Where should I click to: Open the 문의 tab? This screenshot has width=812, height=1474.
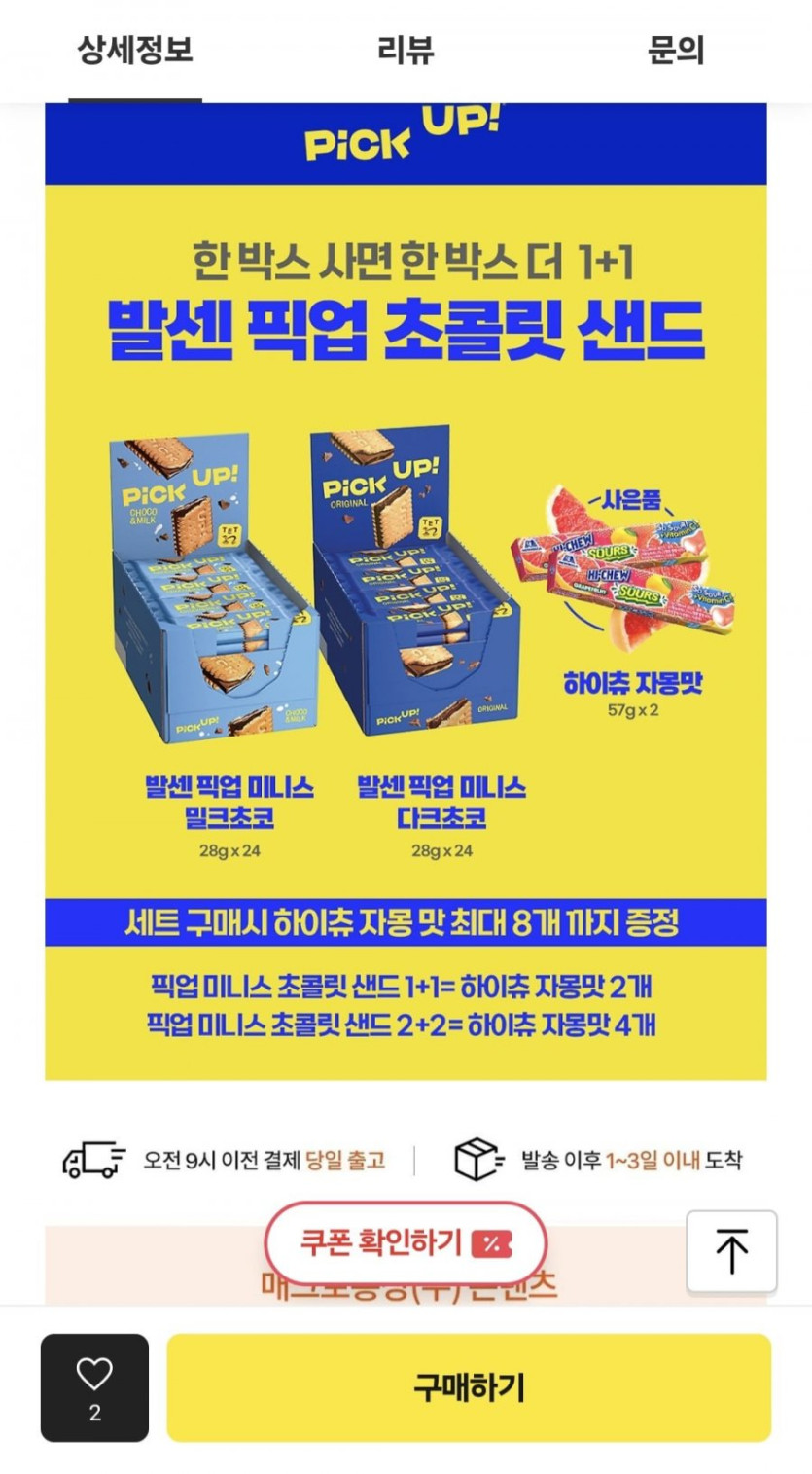pyautogui.click(x=675, y=51)
